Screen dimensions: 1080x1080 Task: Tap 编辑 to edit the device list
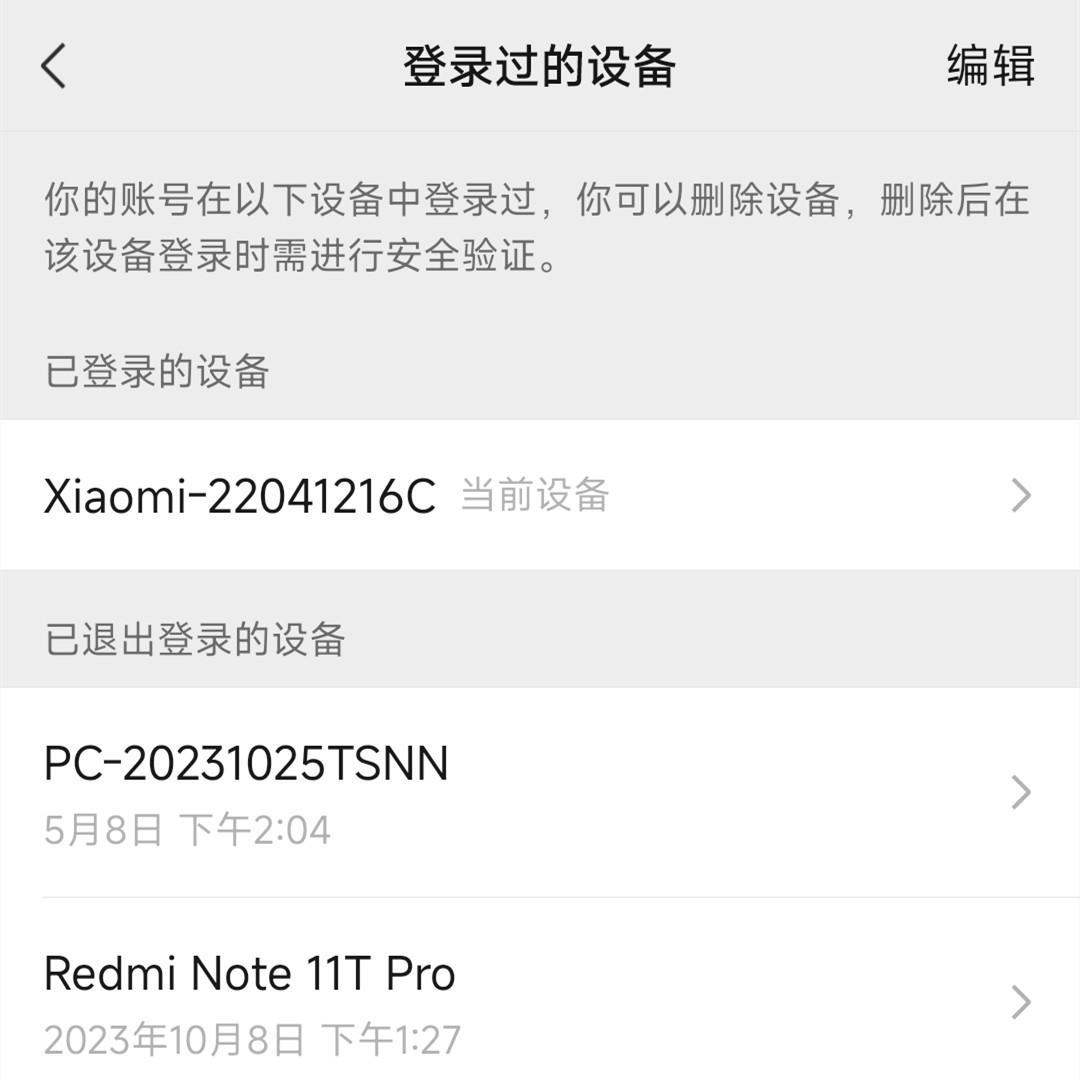point(989,67)
